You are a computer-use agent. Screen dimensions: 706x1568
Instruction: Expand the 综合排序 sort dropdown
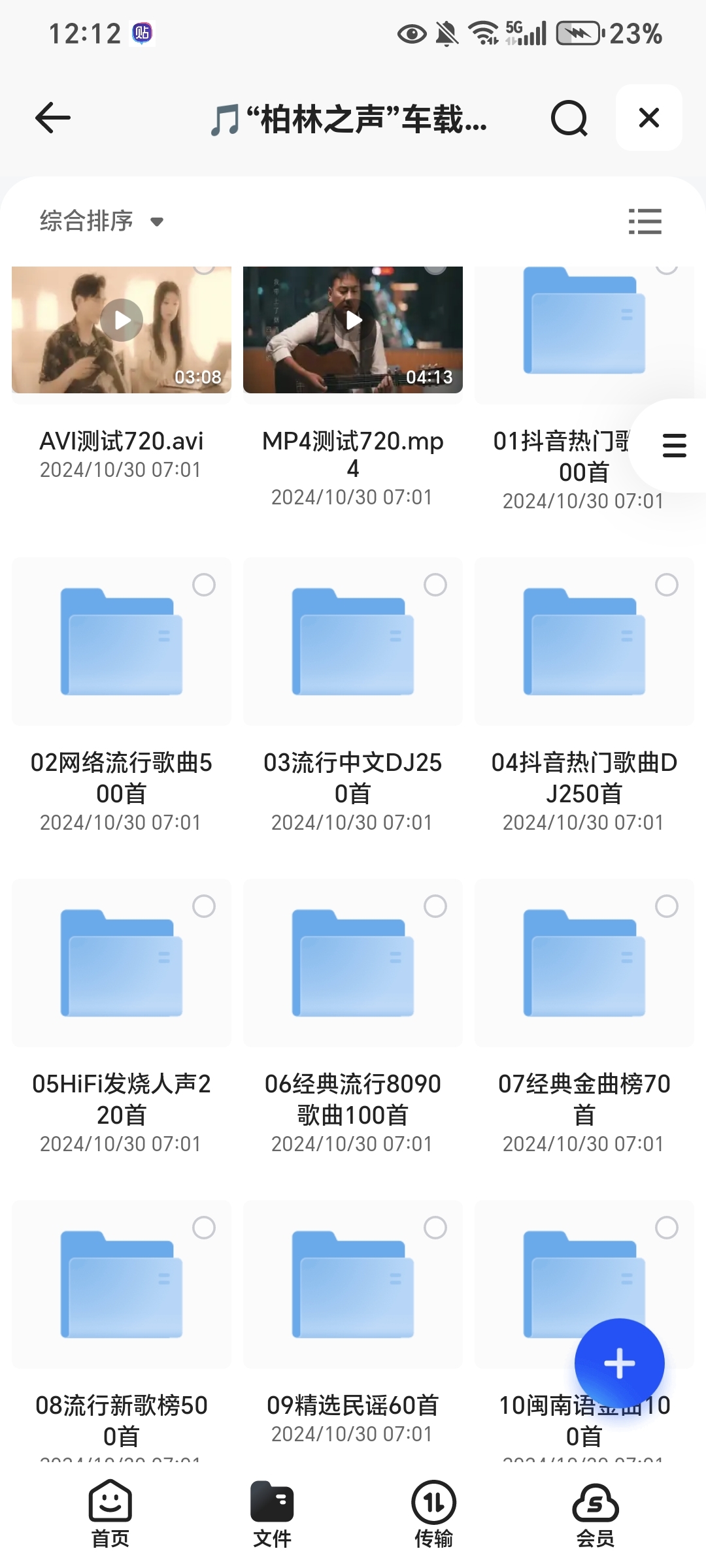pos(101,221)
